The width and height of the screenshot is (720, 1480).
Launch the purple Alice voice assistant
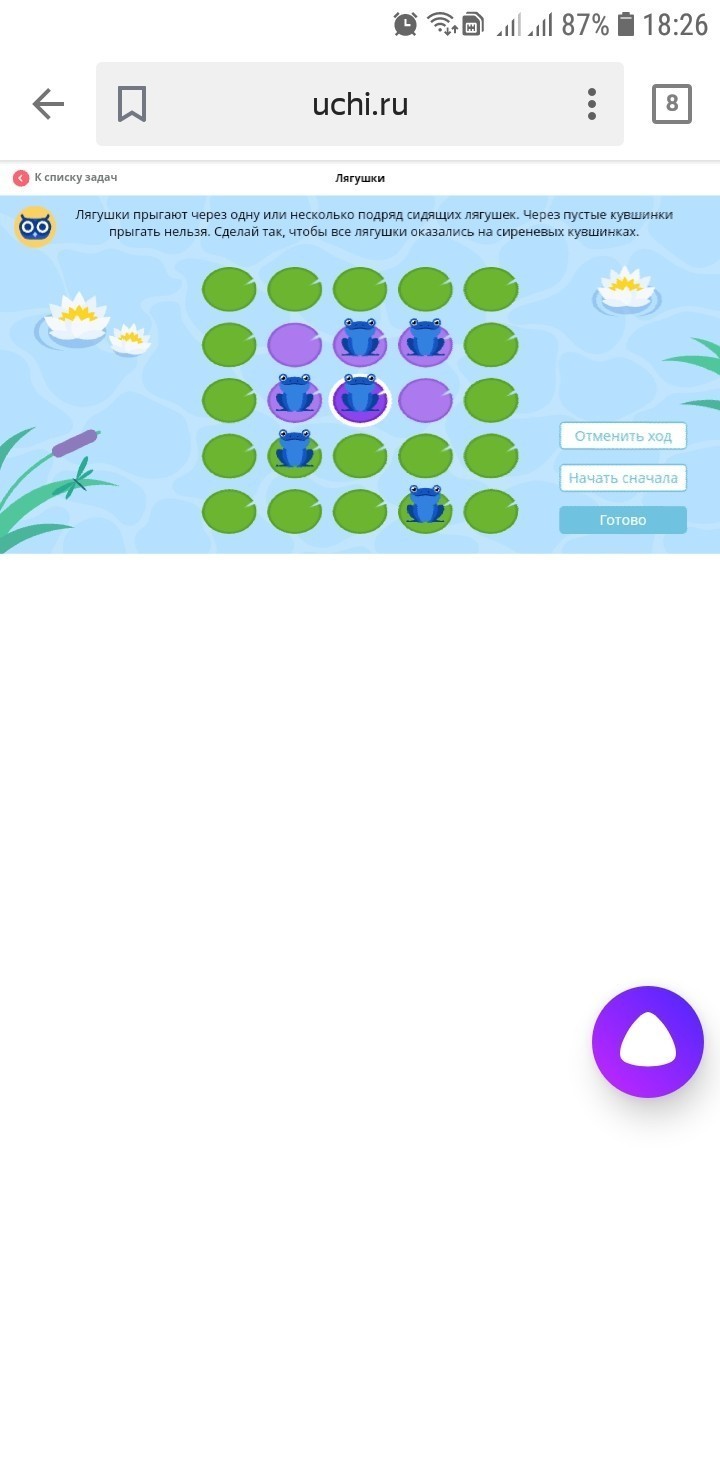click(647, 1042)
